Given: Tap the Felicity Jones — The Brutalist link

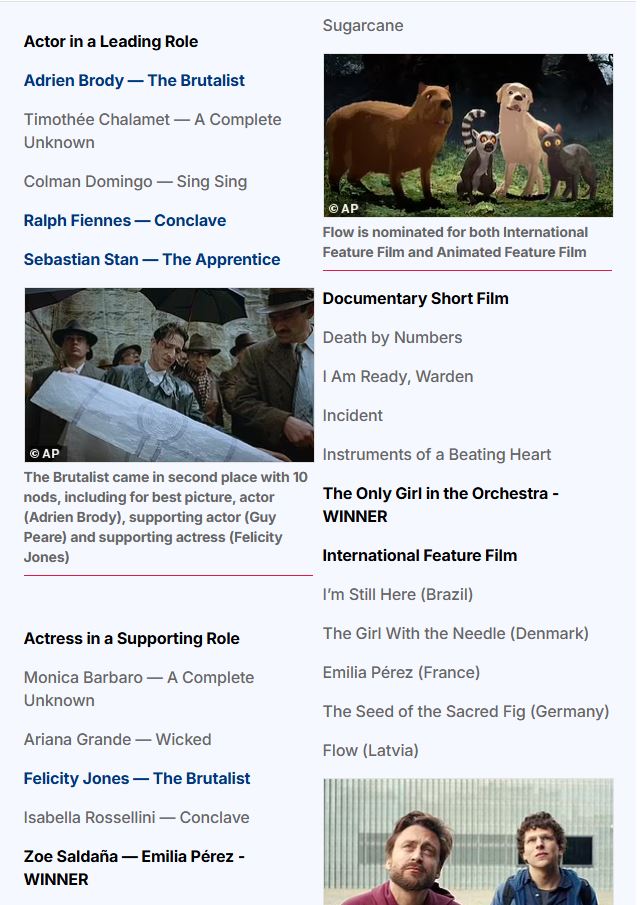Looking at the screenshot, I should pos(137,779).
